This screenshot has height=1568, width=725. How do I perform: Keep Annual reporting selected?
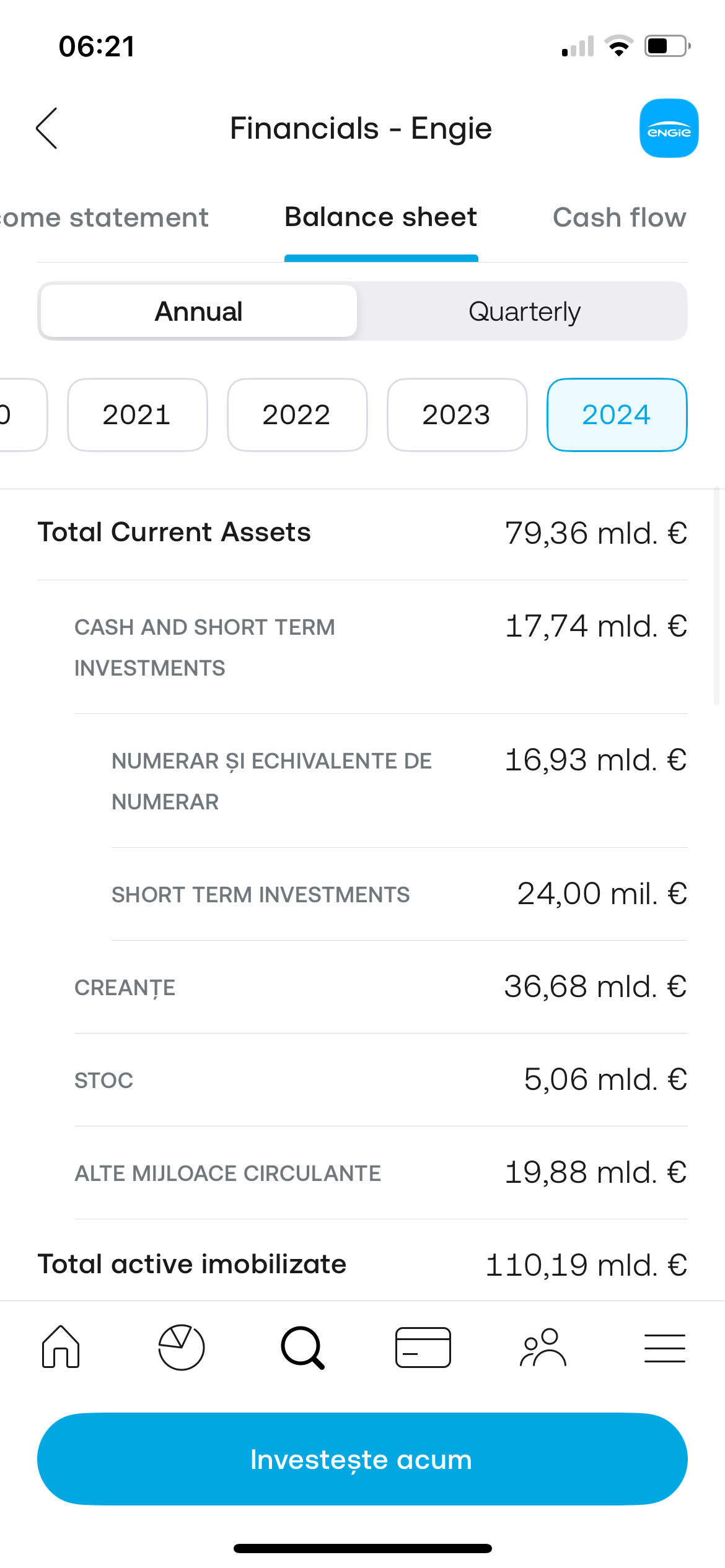198,311
